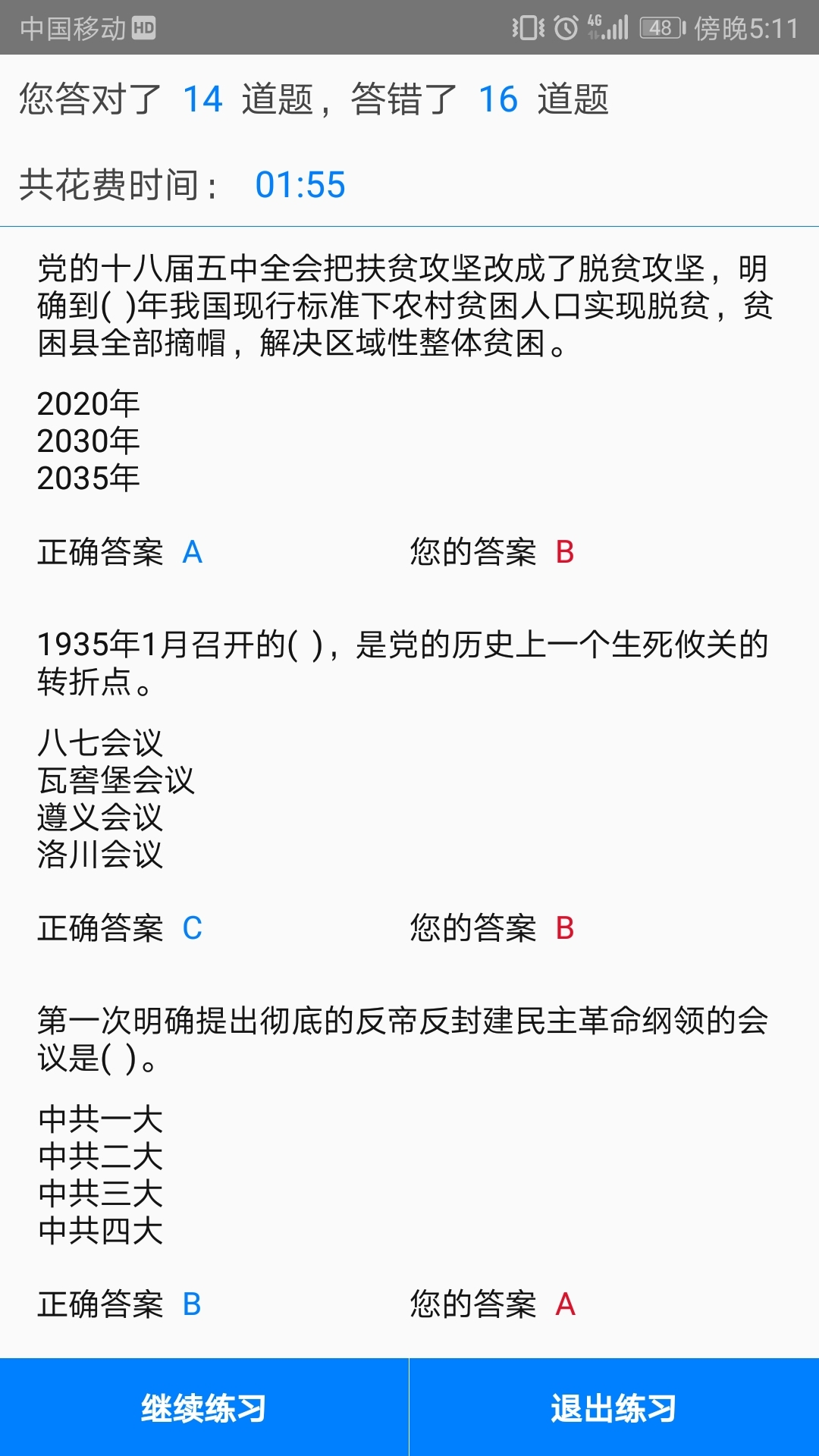The width and height of the screenshot is (819, 1456).
Task: Select the 2020年 answer option
Action: point(87,404)
